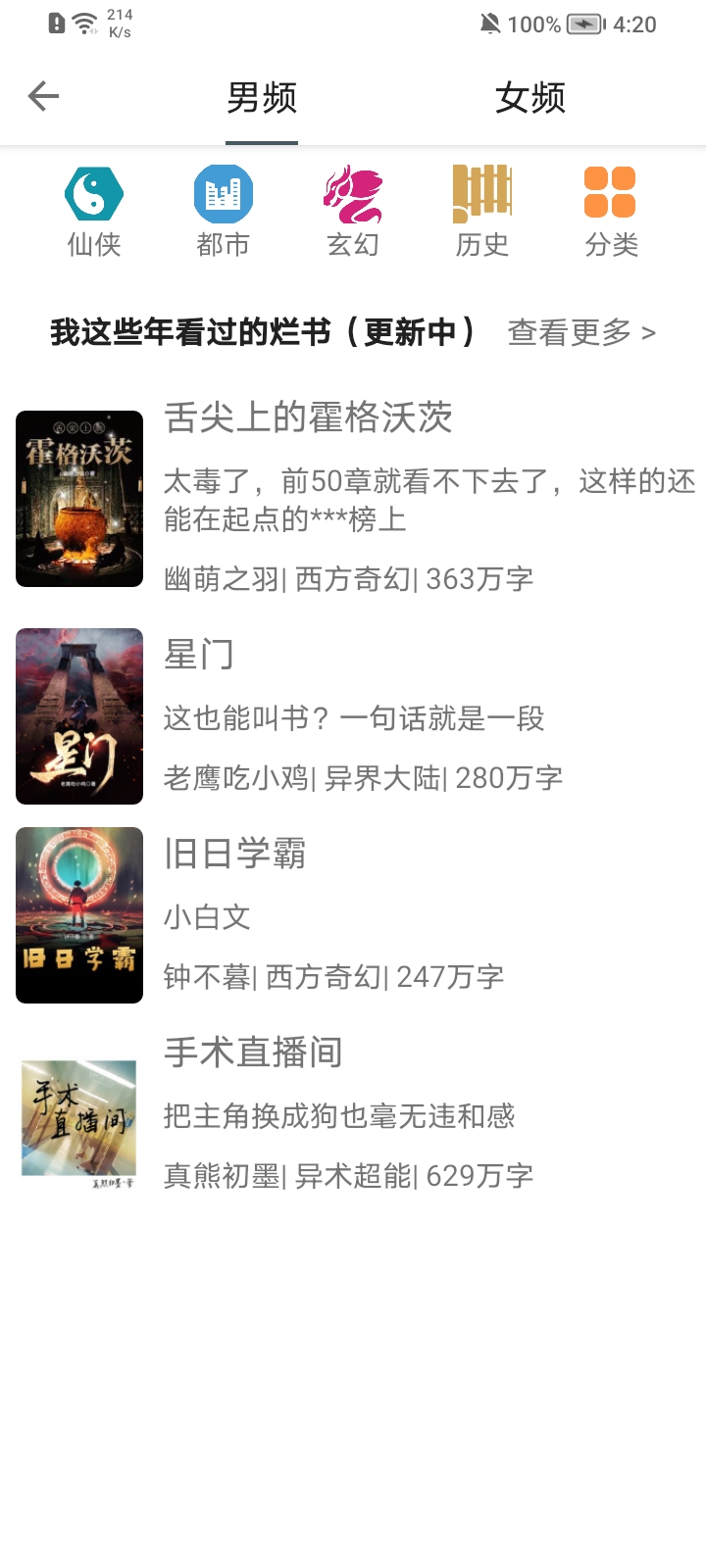Viewport: 706px width, 1568px height.
Task: Switch to the 女频 tab
Action: tap(530, 96)
